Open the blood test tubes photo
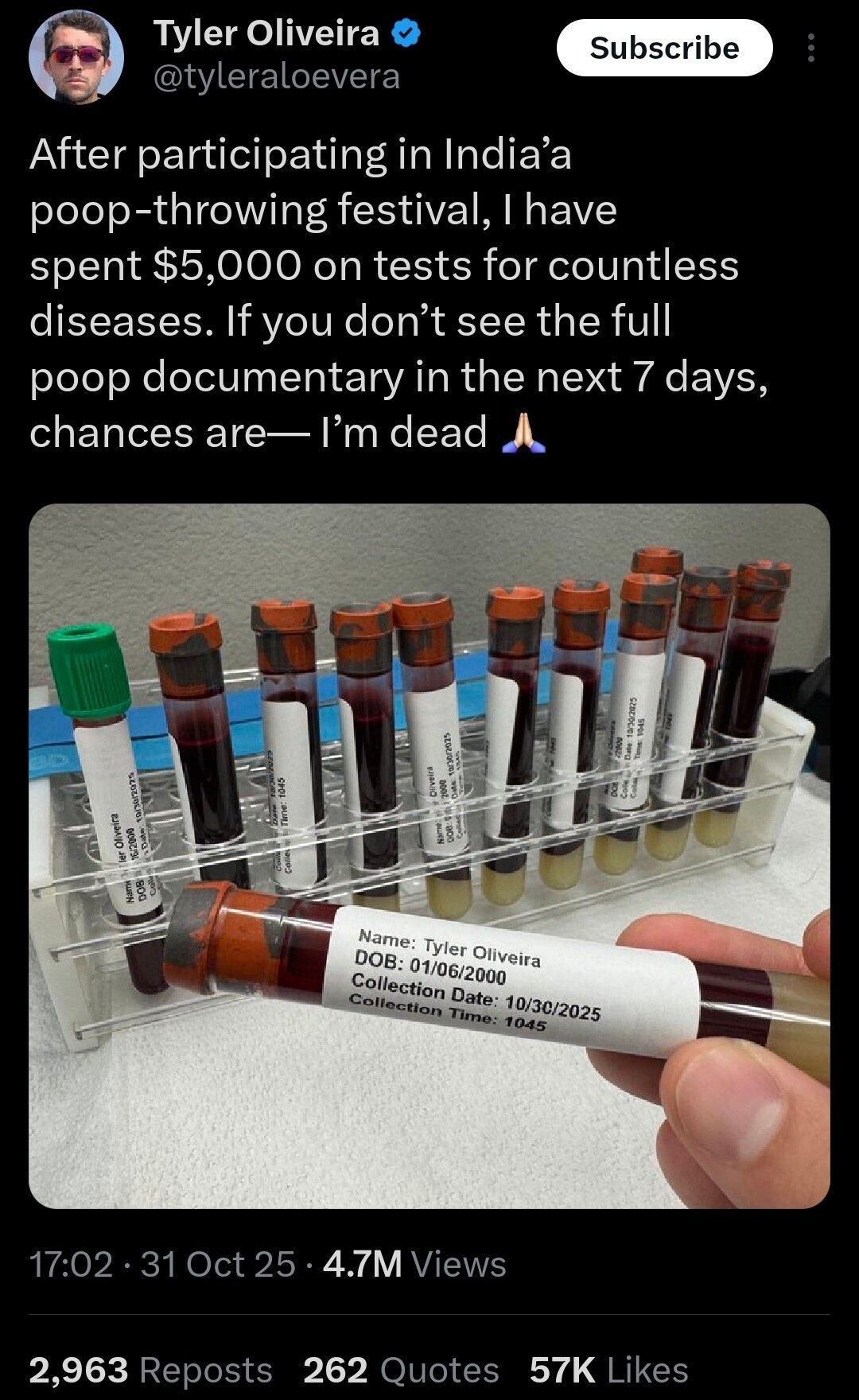The width and height of the screenshot is (859, 1400). 429,855
